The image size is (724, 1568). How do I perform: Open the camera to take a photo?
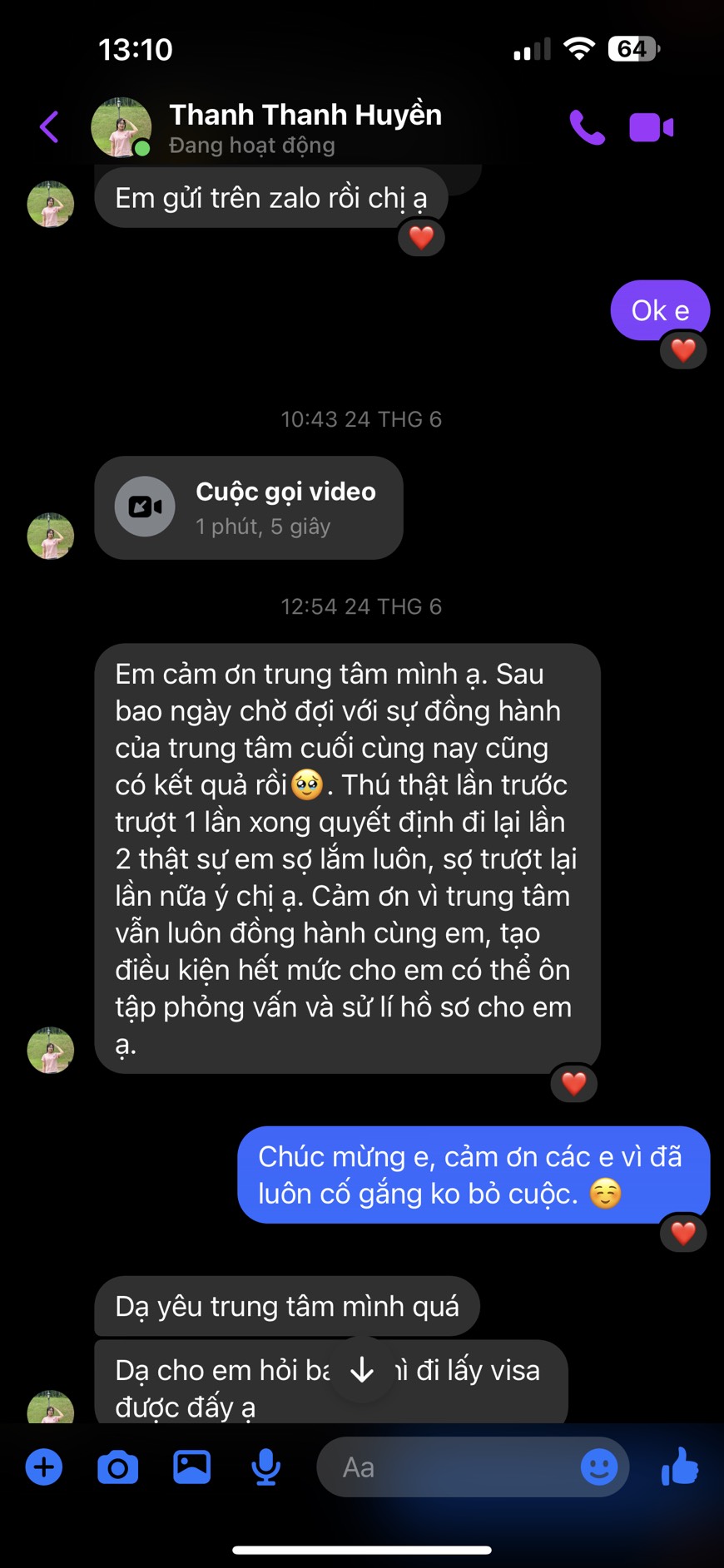tap(117, 1467)
